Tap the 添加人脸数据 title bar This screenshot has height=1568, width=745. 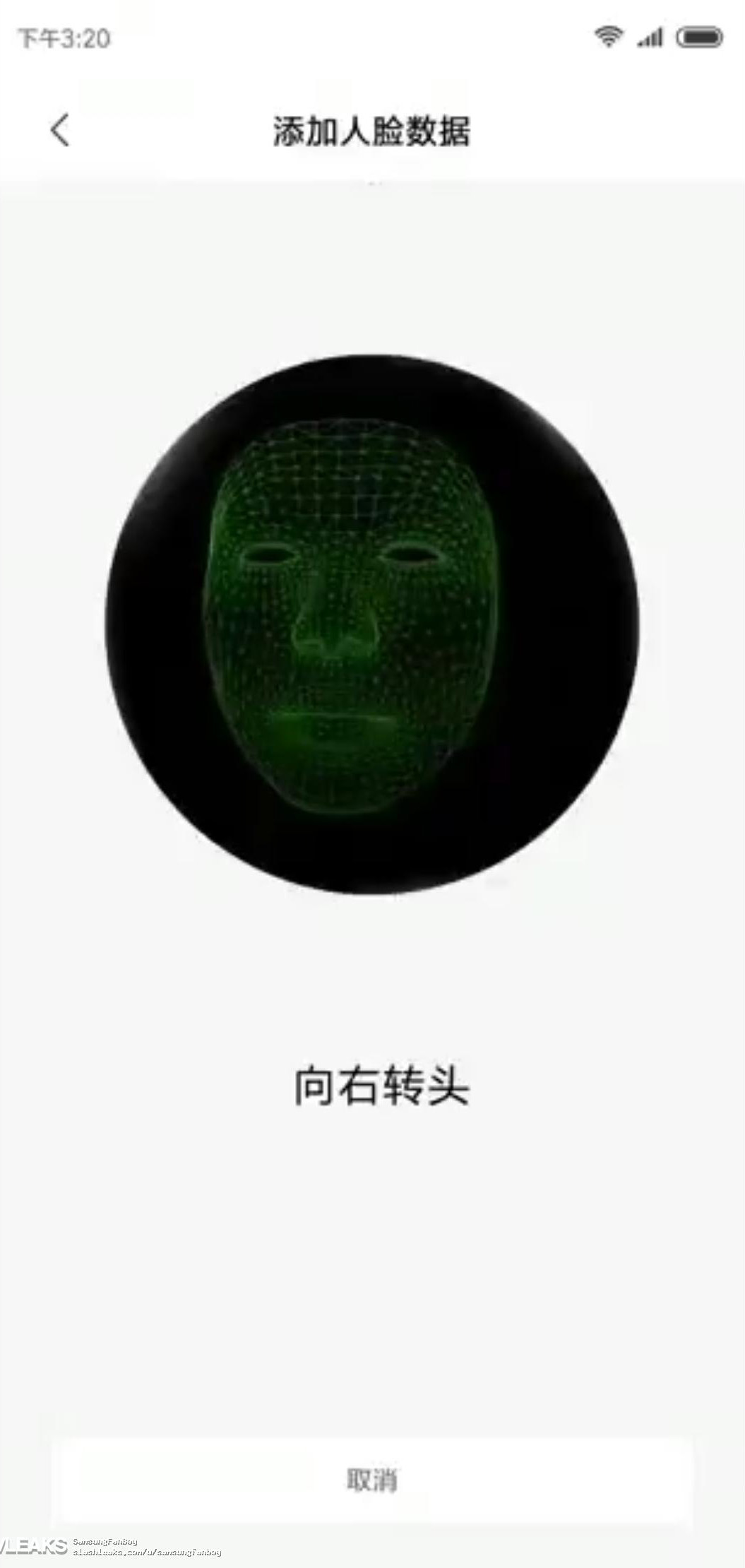tap(372, 129)
